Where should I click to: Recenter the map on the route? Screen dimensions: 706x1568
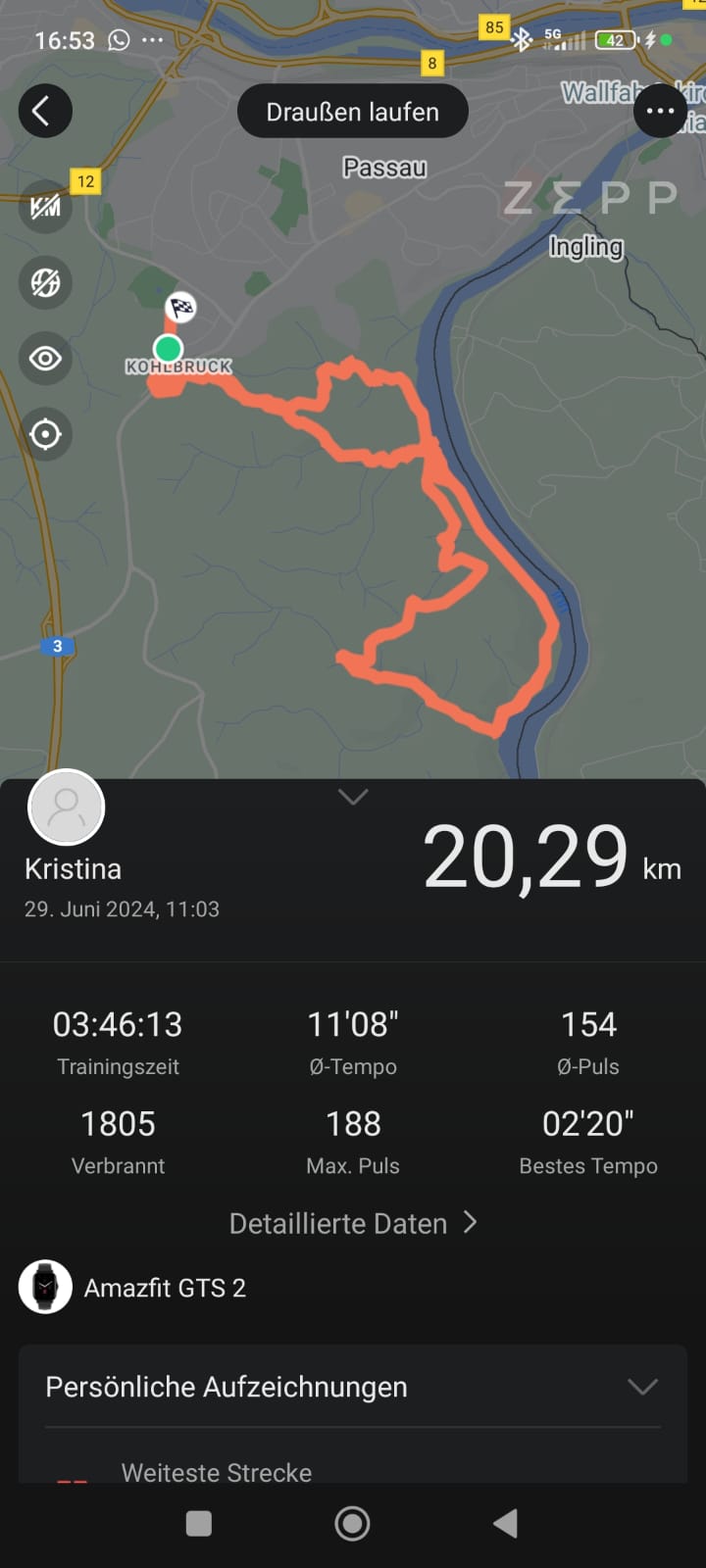pos(45,434)
